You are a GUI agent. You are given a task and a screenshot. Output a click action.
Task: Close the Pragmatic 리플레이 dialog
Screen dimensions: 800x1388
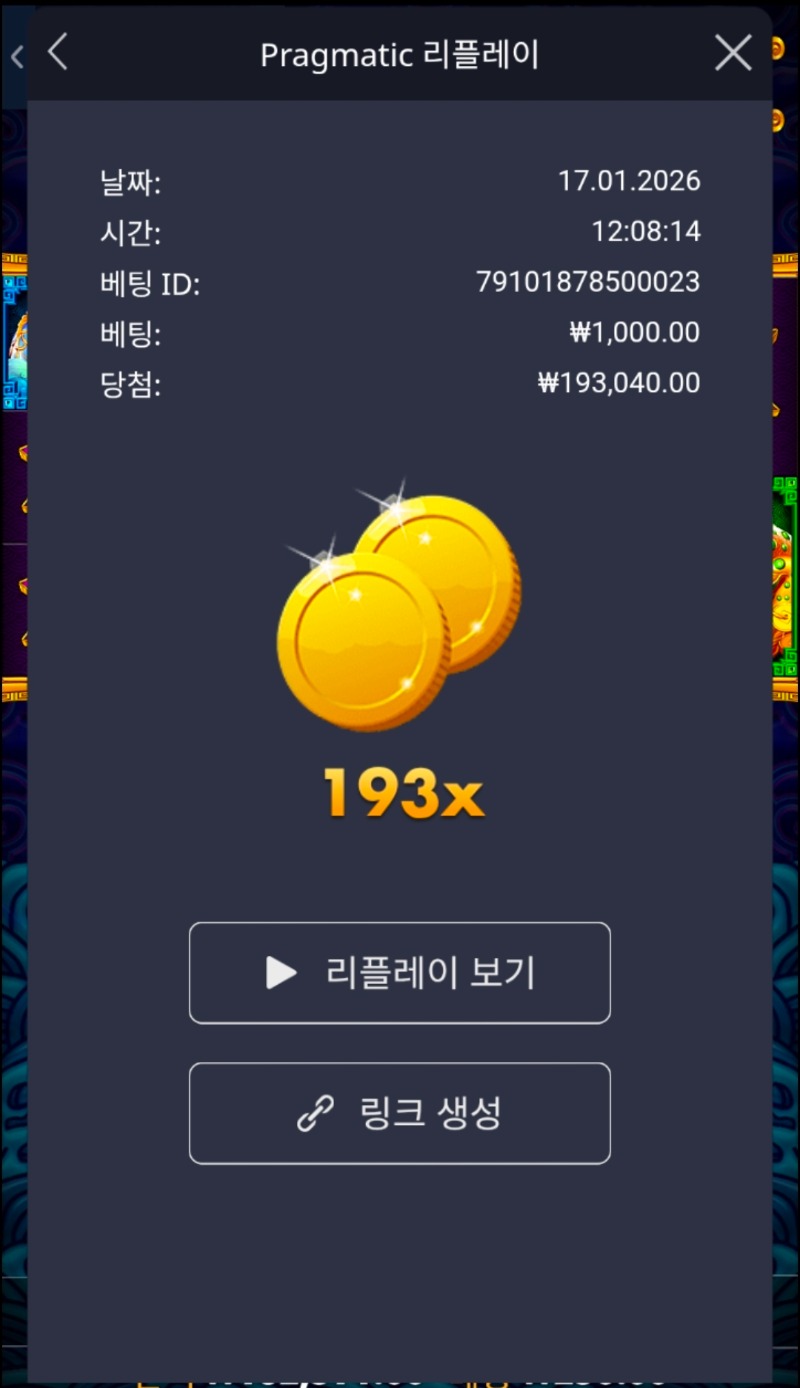click(x=733, y=53)
